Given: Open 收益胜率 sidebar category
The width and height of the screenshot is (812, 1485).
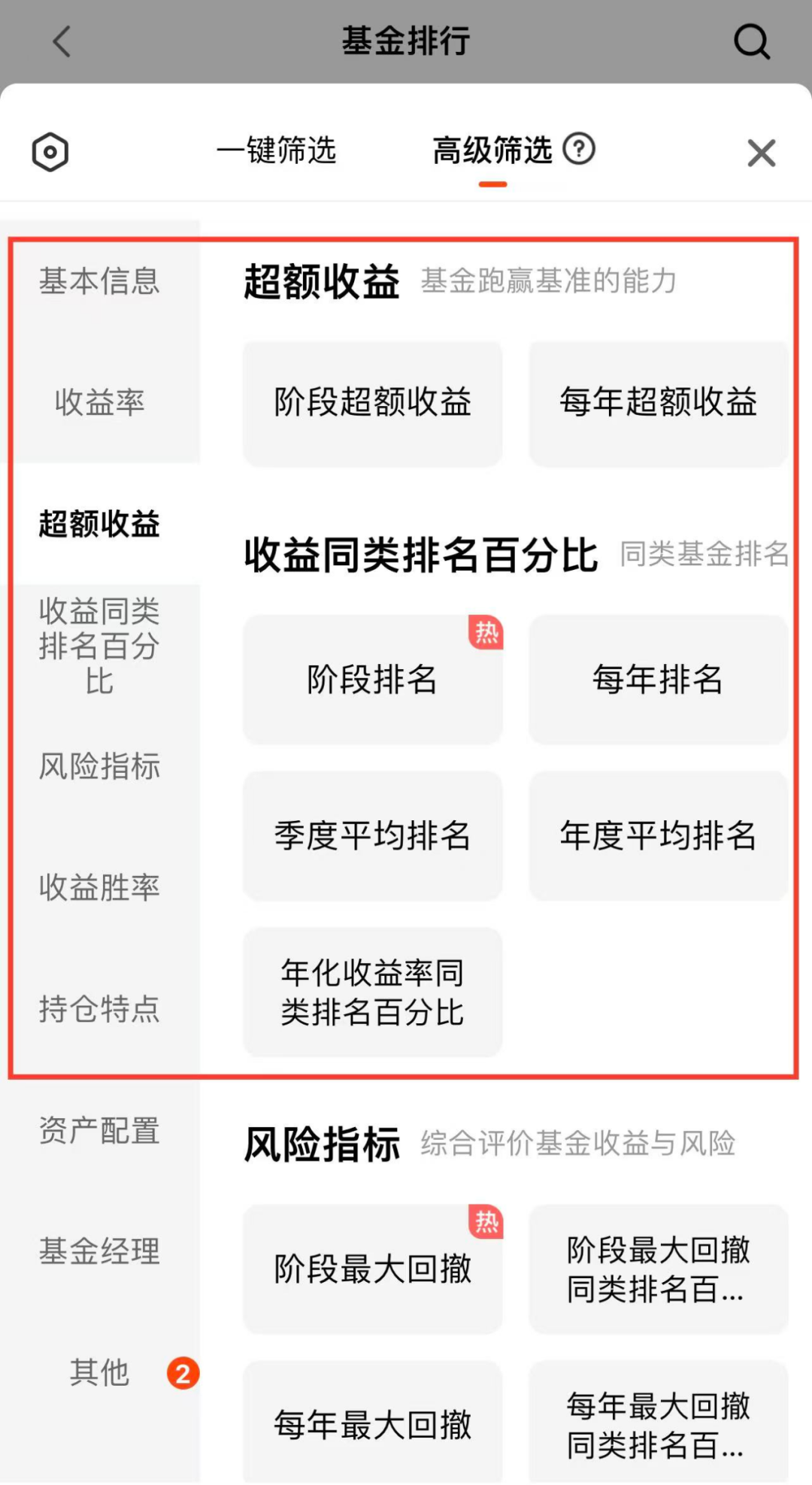Looking at the screenshot, I should point(99,887).
